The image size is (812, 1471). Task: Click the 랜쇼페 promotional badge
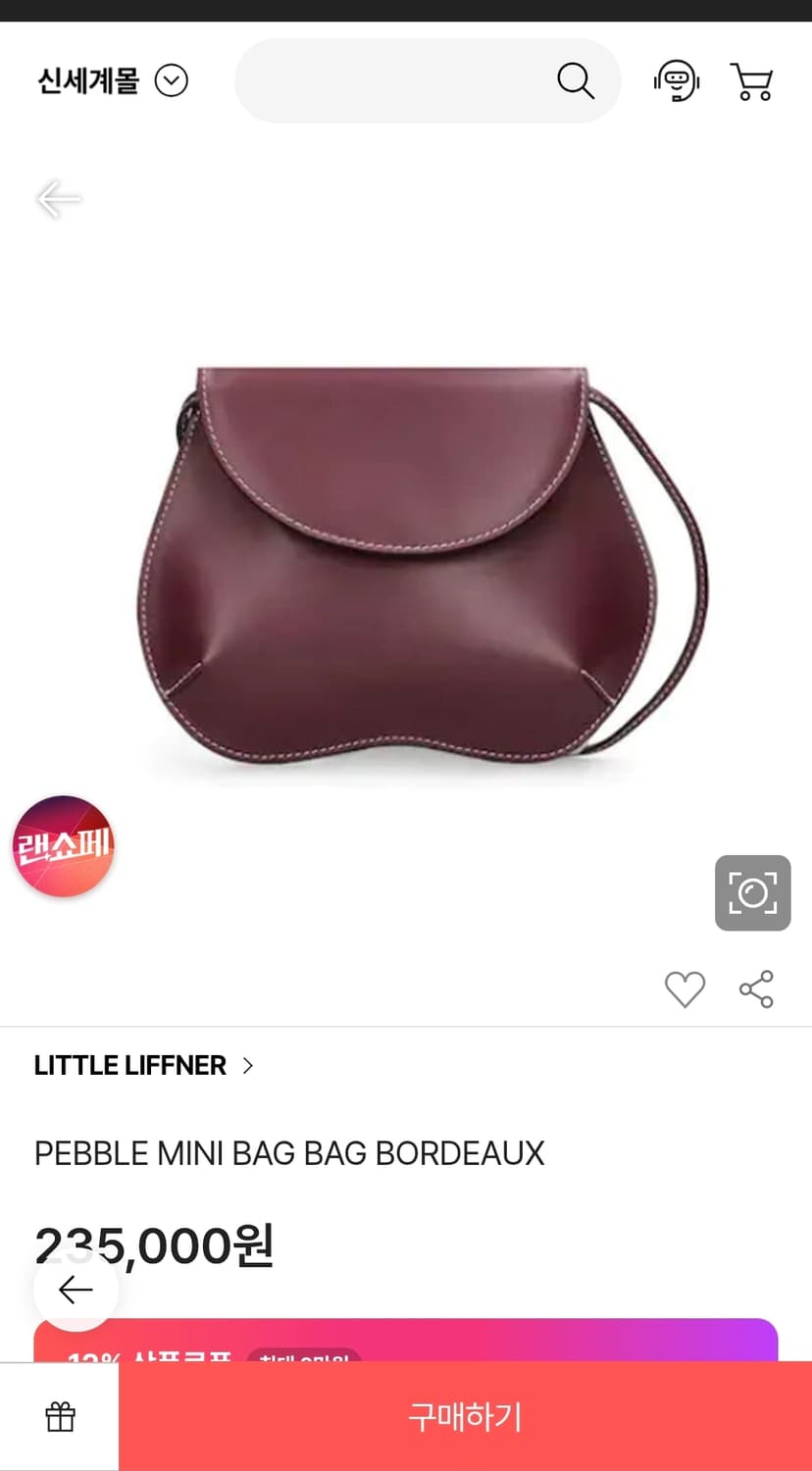(62, 846)
